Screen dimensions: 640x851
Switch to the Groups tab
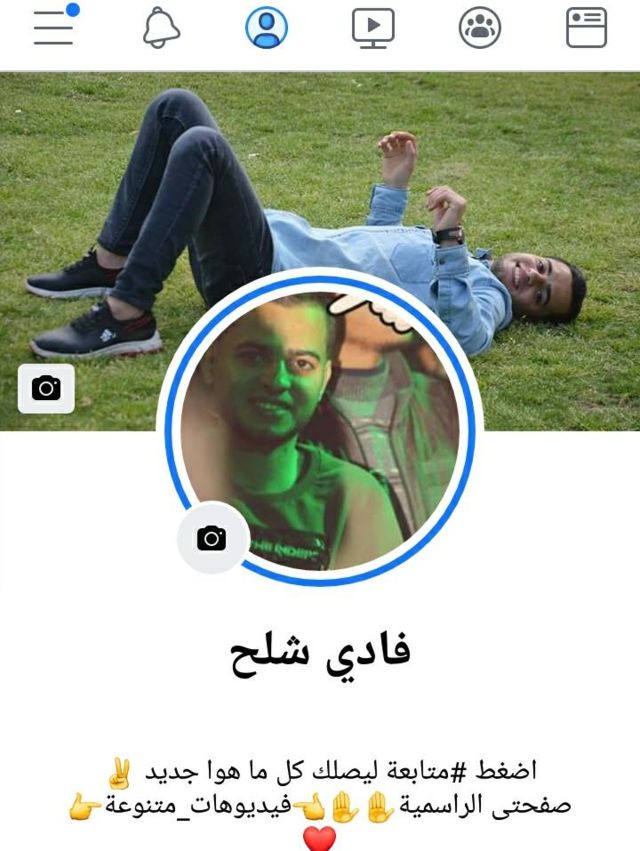480,28
